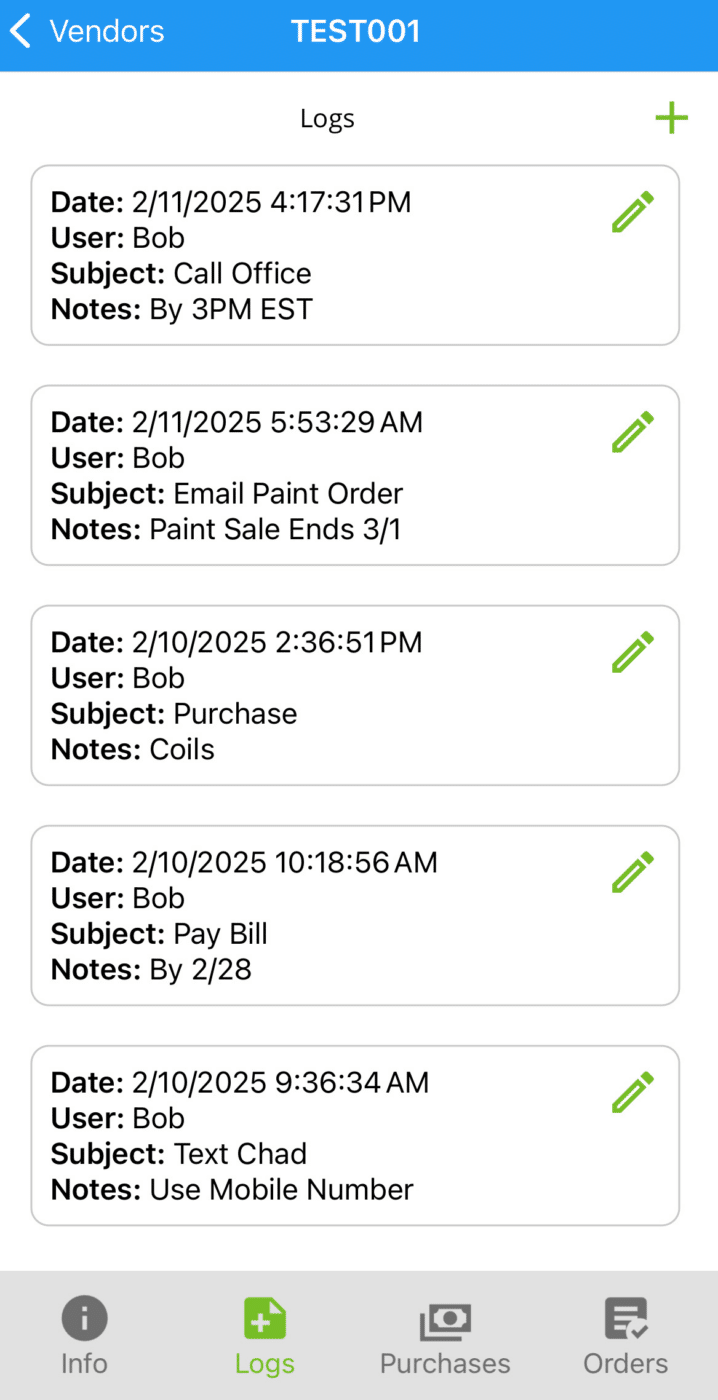Image resolution: width=718 pixels, height=1400 pixels.
Task: Go back to Vendors list
Action: click(x=86, y=32)
